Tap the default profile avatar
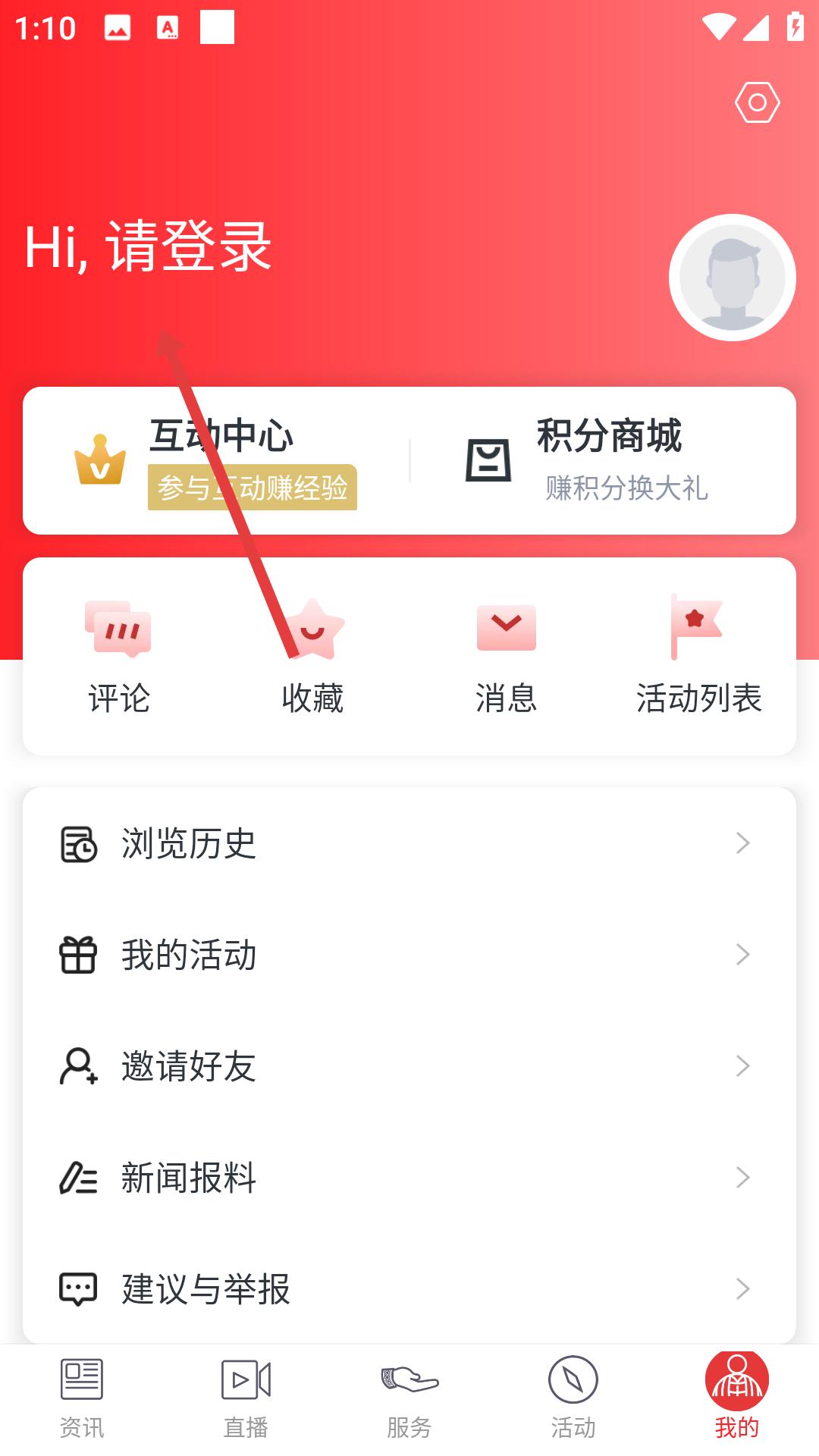The width and height of the screenshot is (819, 1456). 732,278
